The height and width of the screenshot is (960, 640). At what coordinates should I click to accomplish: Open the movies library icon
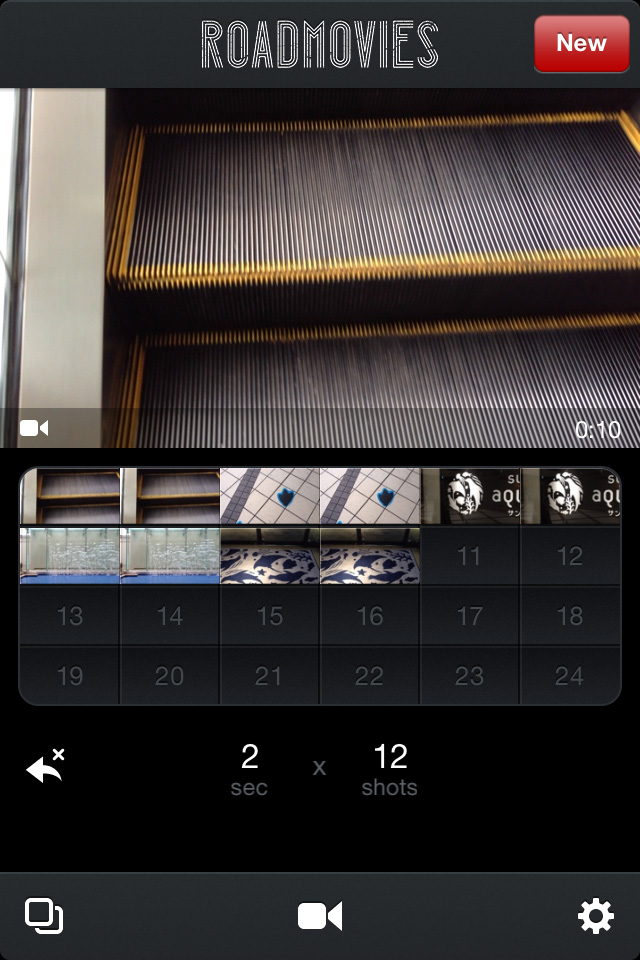44,916
